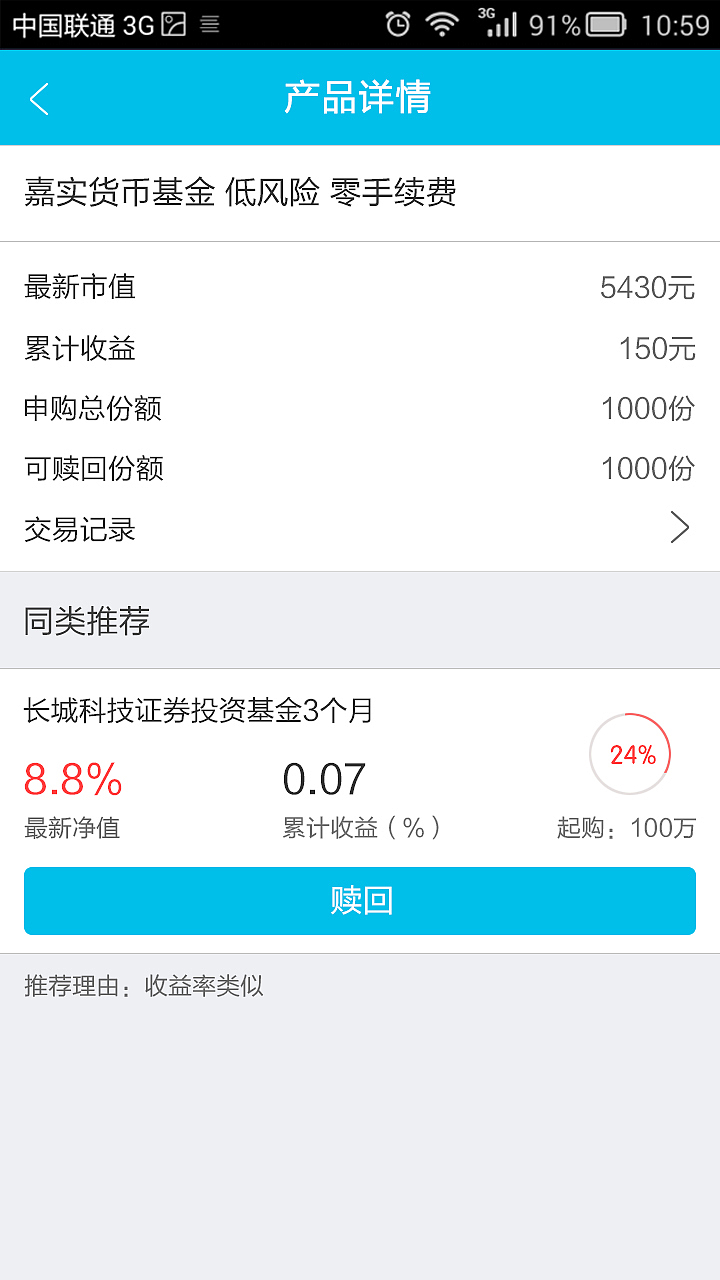720x1280 pixels.
Task: Tap the 累计收益 row showing 150元
Action: (x=360, y=348)
